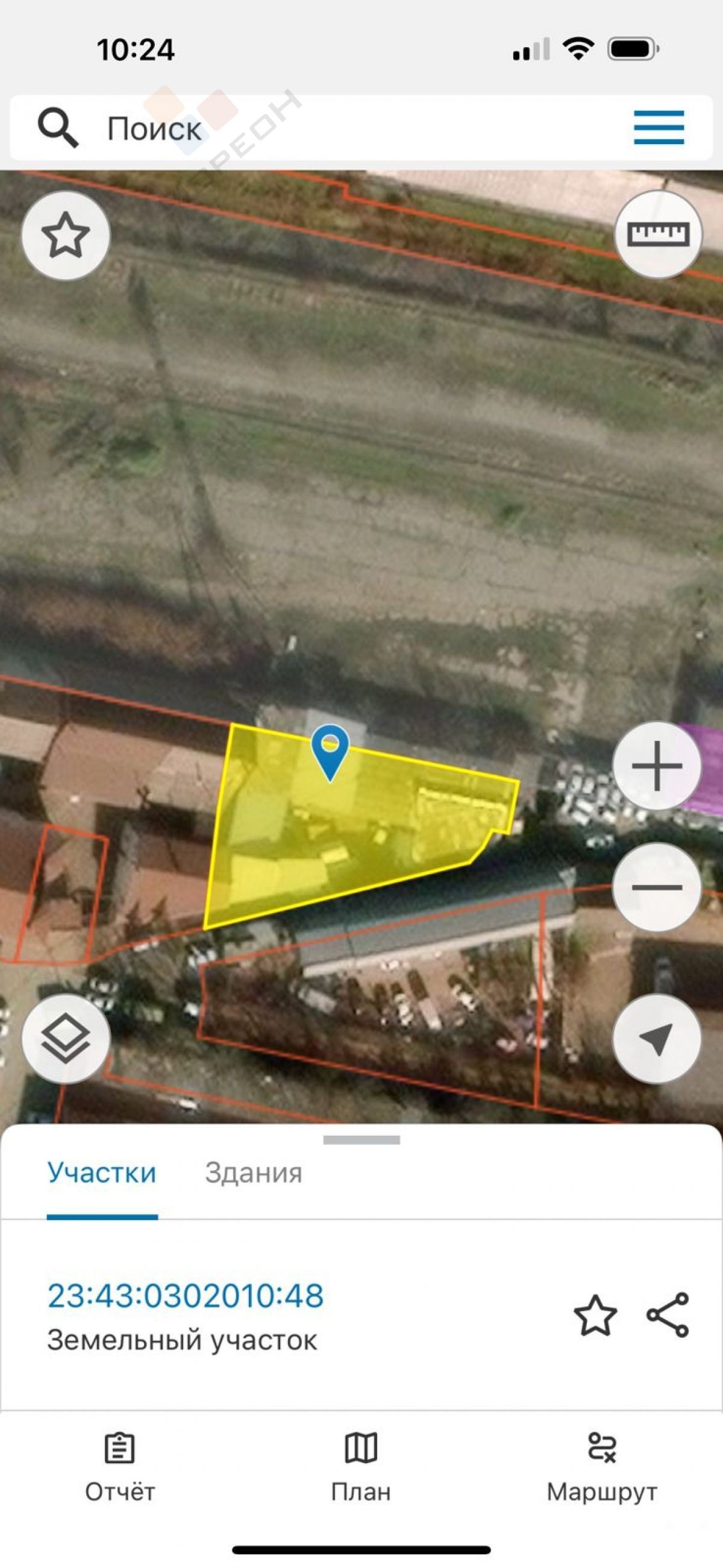723x1568 pixels.
Task: Zoom out on the map
Action: tap(657, 887)
